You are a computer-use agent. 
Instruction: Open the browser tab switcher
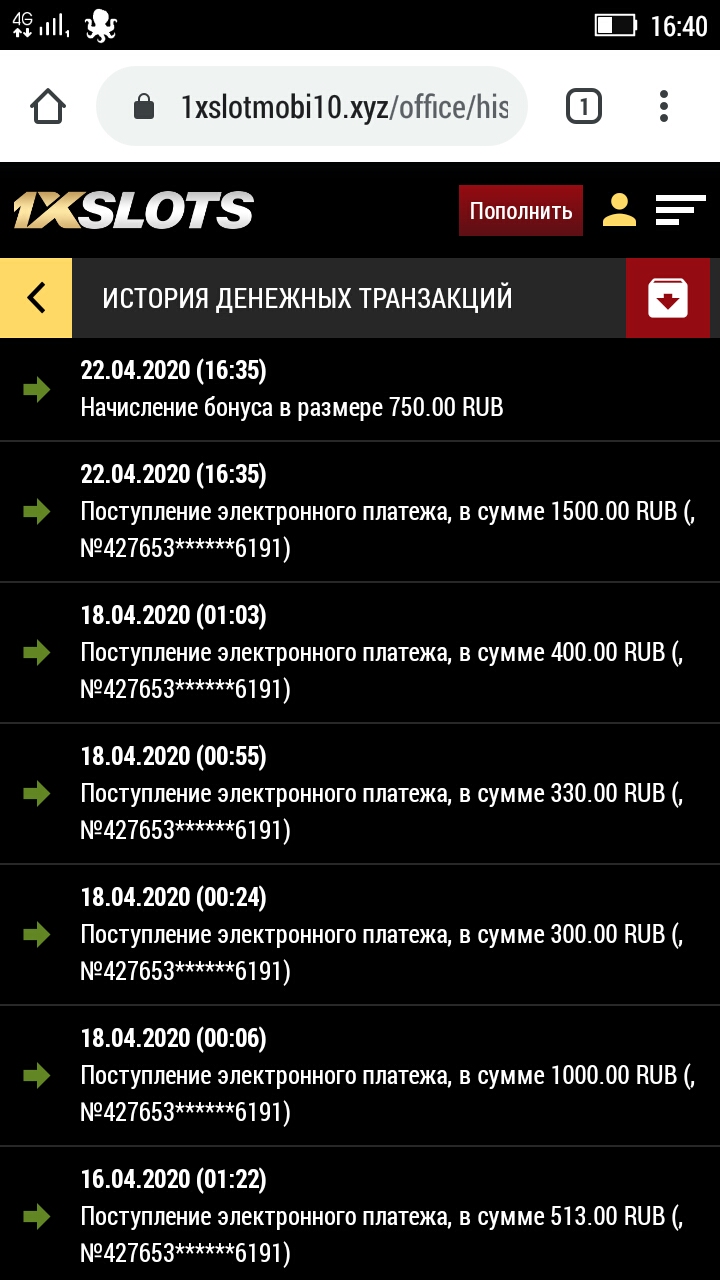pyautogui.click(x=584, y=106)
